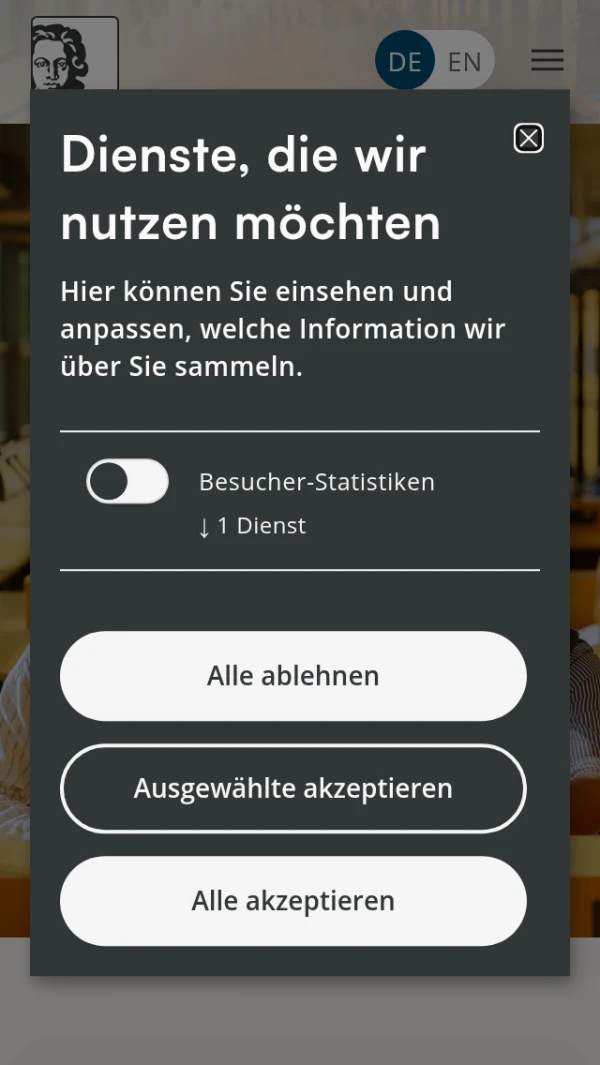Expand the 1 Dienst details
The width and height of the screenshot is (600, 1065).
click(253, 526)
